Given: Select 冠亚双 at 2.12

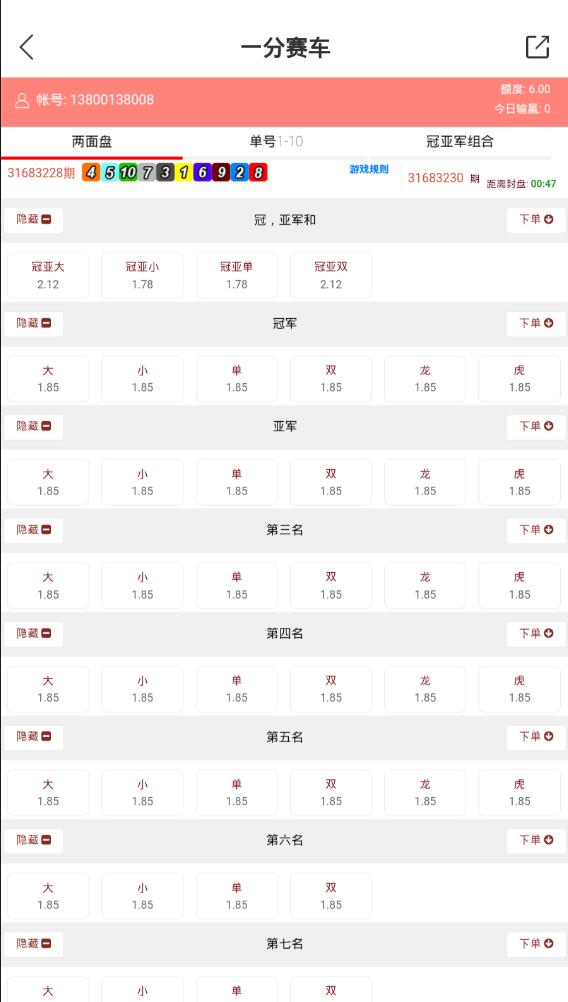Looking at the screenshot, I should (x=331, y=275).
